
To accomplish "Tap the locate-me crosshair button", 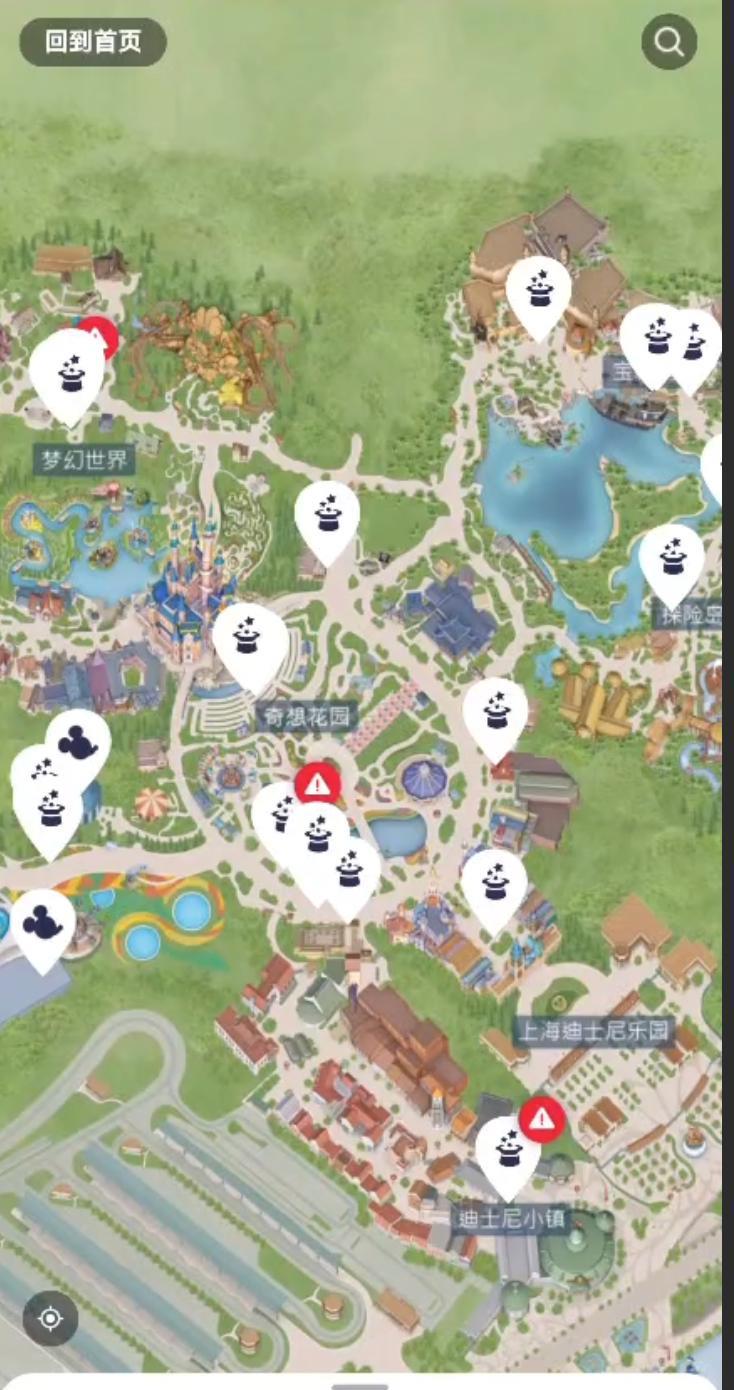I will point(50,1319).
